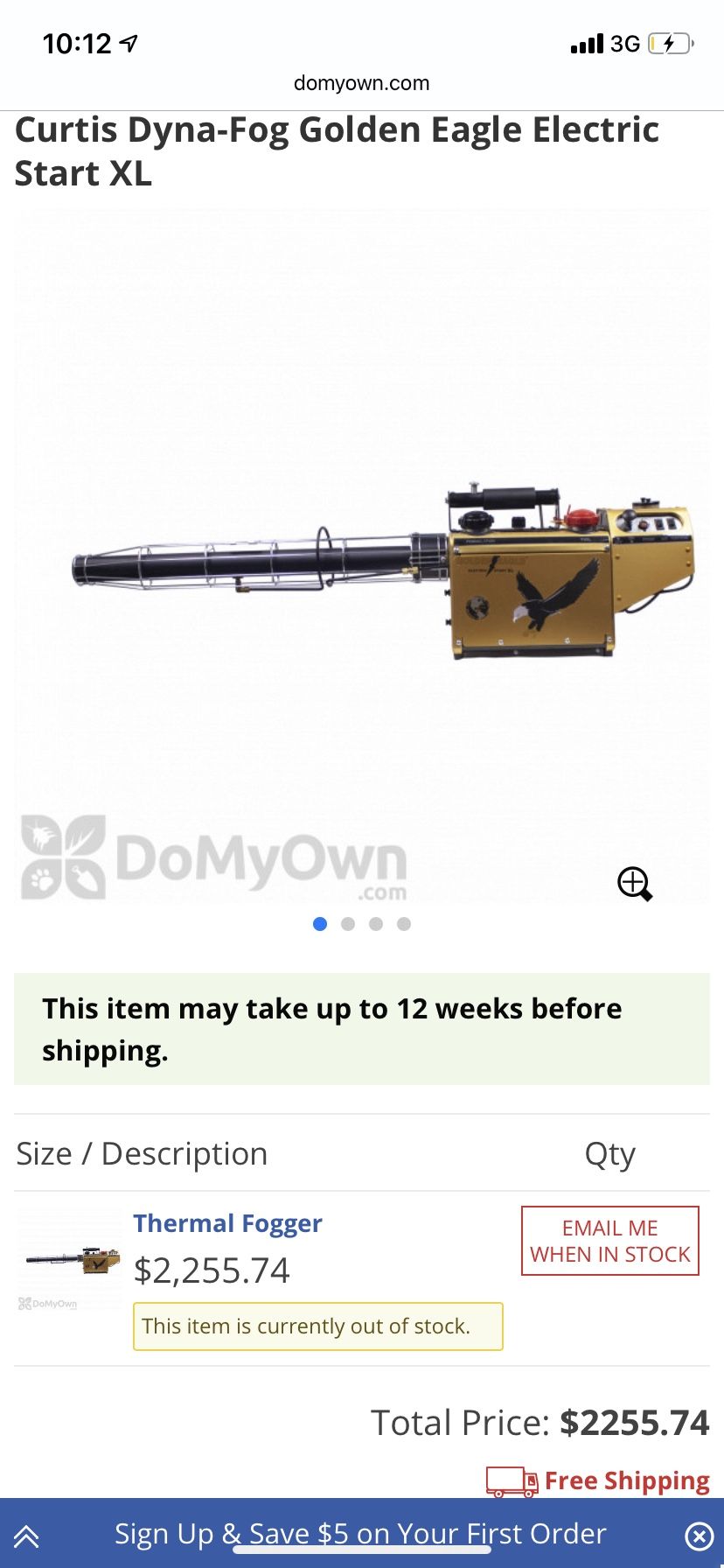Zoom into the product image with magnifier
This screenshot has height=1568, width=724.
pyautogui.click(x=635, y=884)
